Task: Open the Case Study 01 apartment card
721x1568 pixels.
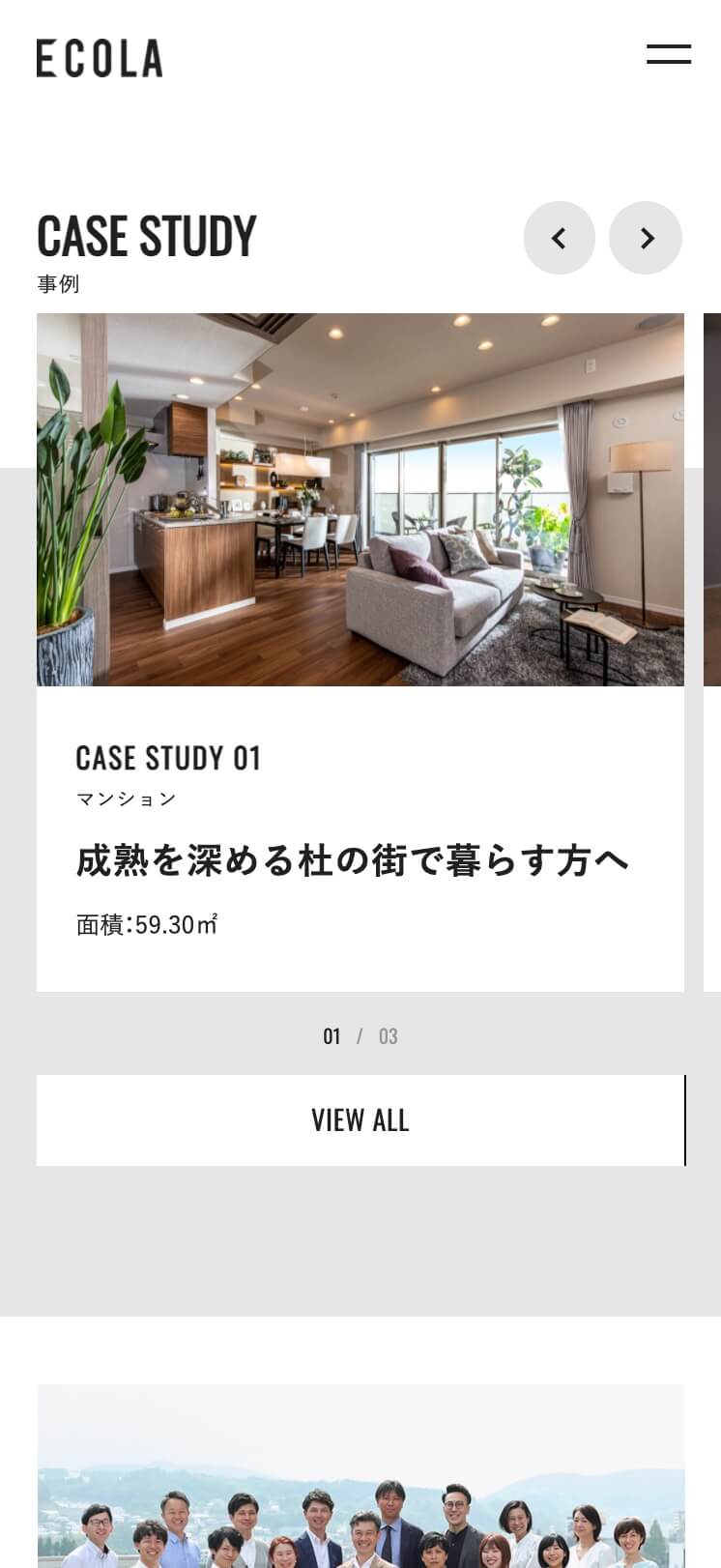Action: point(360,652)
